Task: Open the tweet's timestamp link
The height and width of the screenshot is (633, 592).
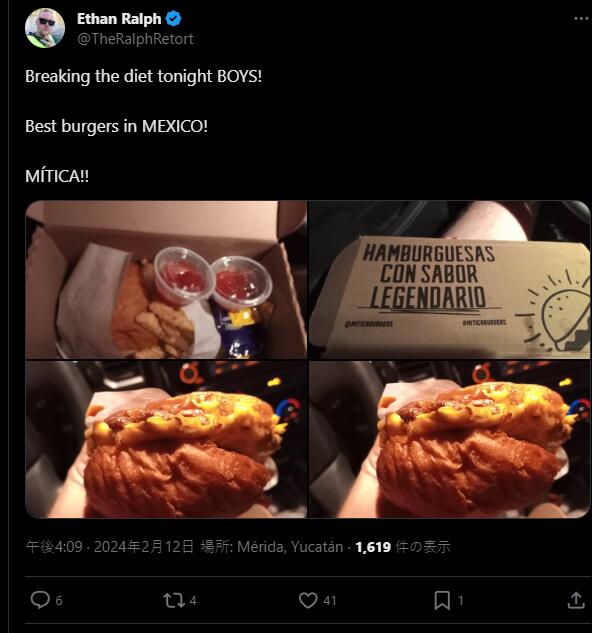Action: (110, 547)
